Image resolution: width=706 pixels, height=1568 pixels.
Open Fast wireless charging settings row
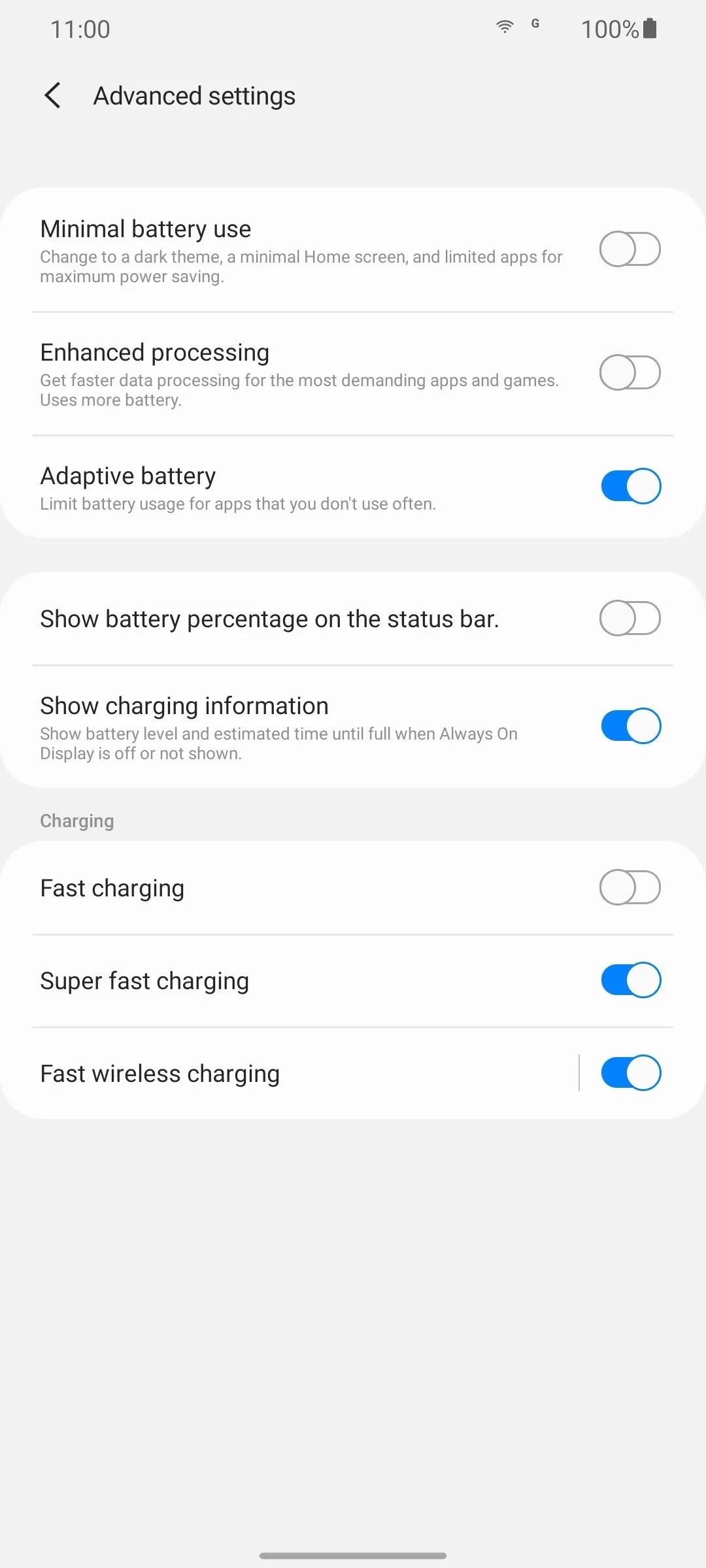coord(288,1073)
